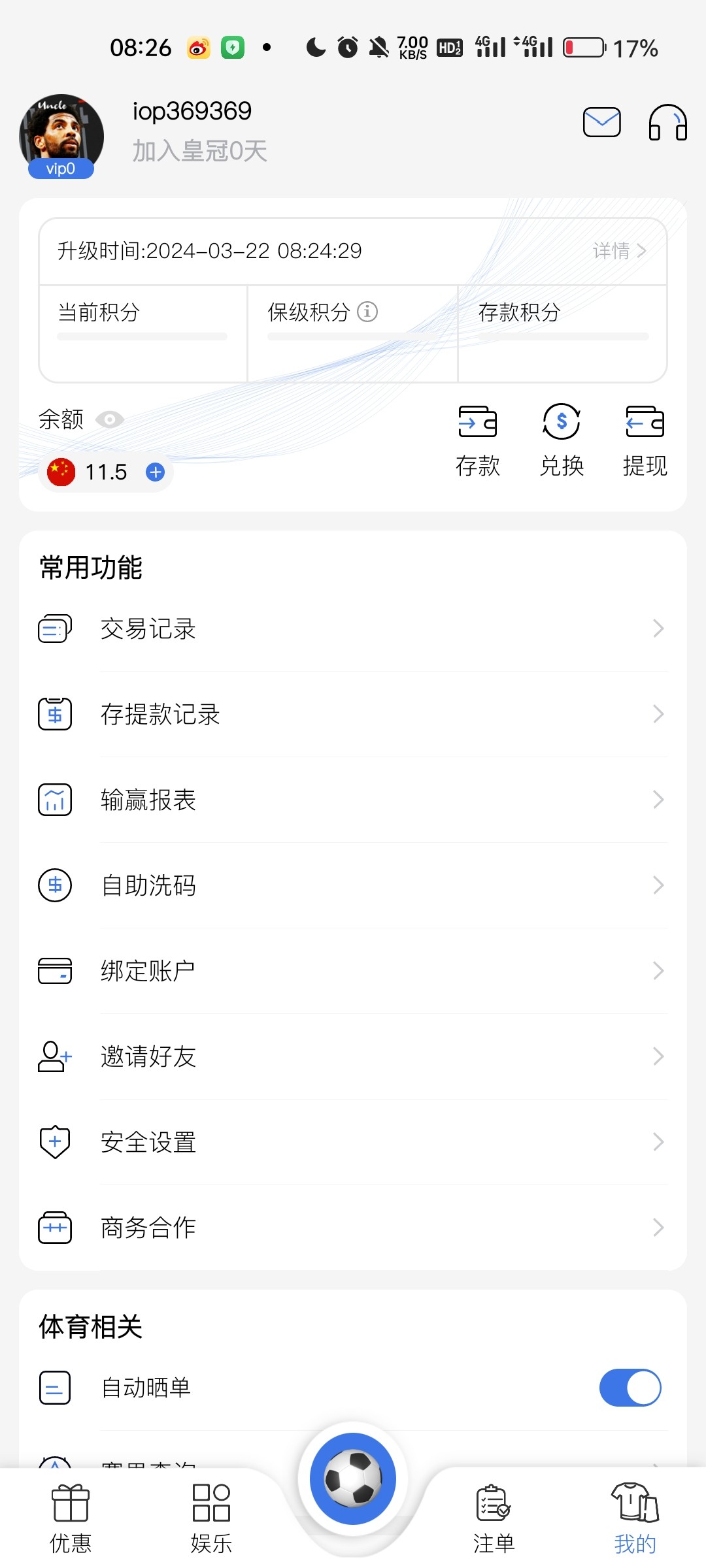
Task: Open 交易记录 row
Action: 353,629
